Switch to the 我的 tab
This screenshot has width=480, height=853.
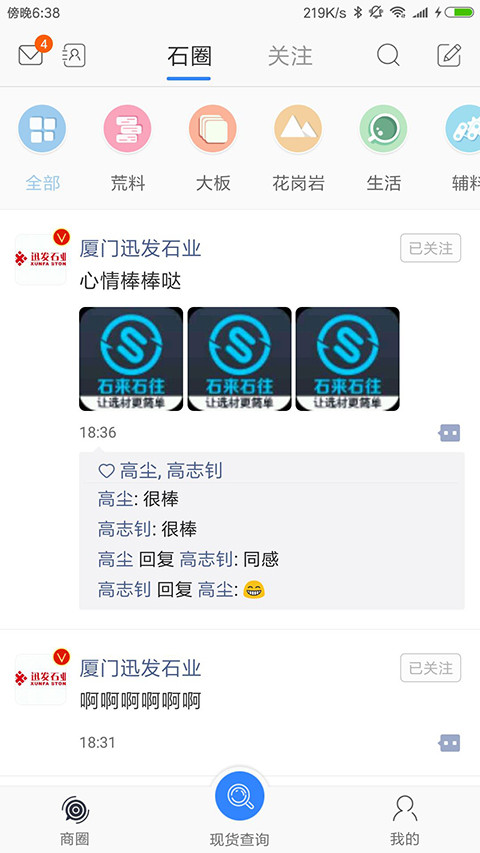pos(405,820)
